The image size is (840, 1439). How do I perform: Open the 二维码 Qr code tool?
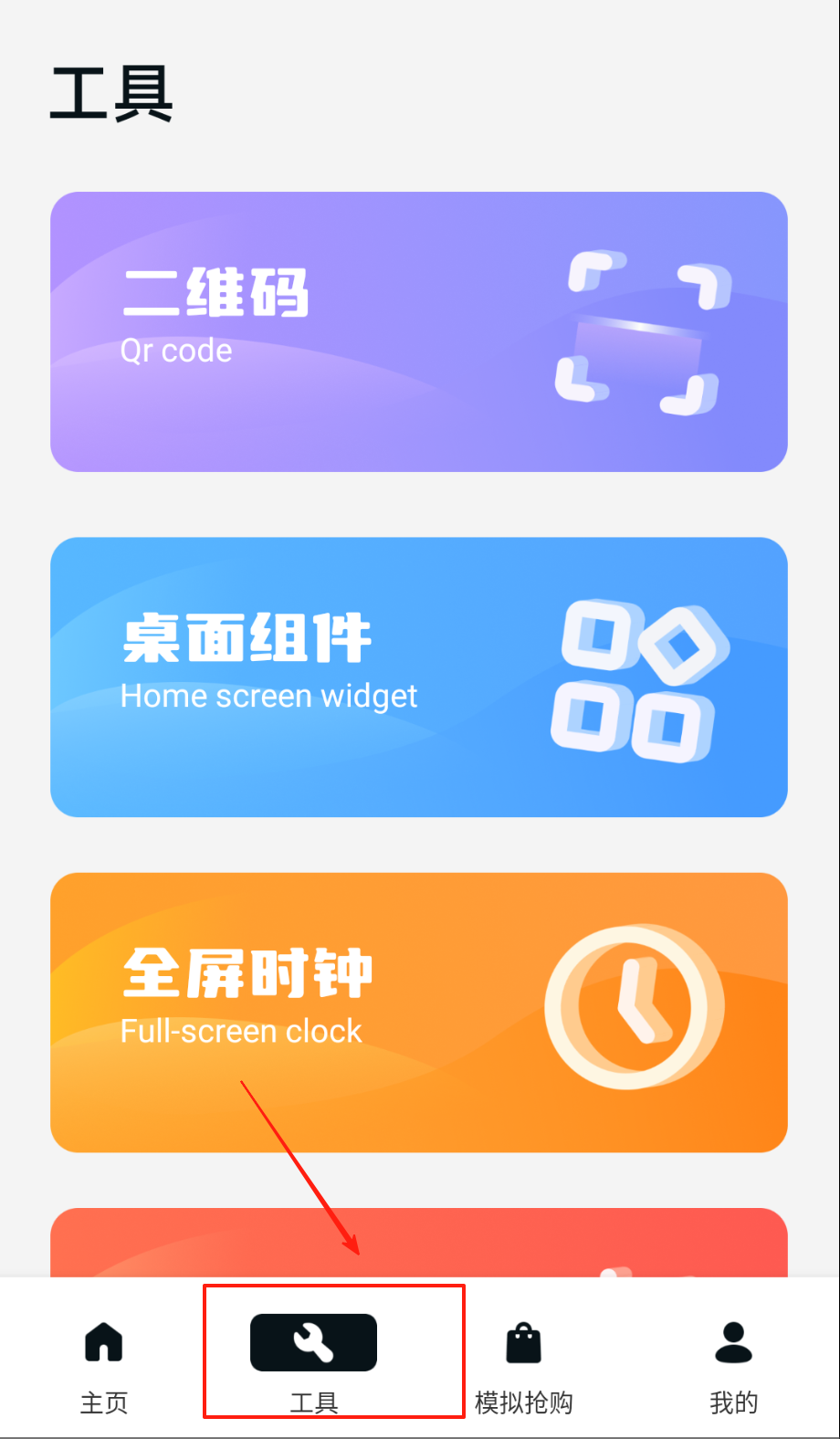click(418, 331)
